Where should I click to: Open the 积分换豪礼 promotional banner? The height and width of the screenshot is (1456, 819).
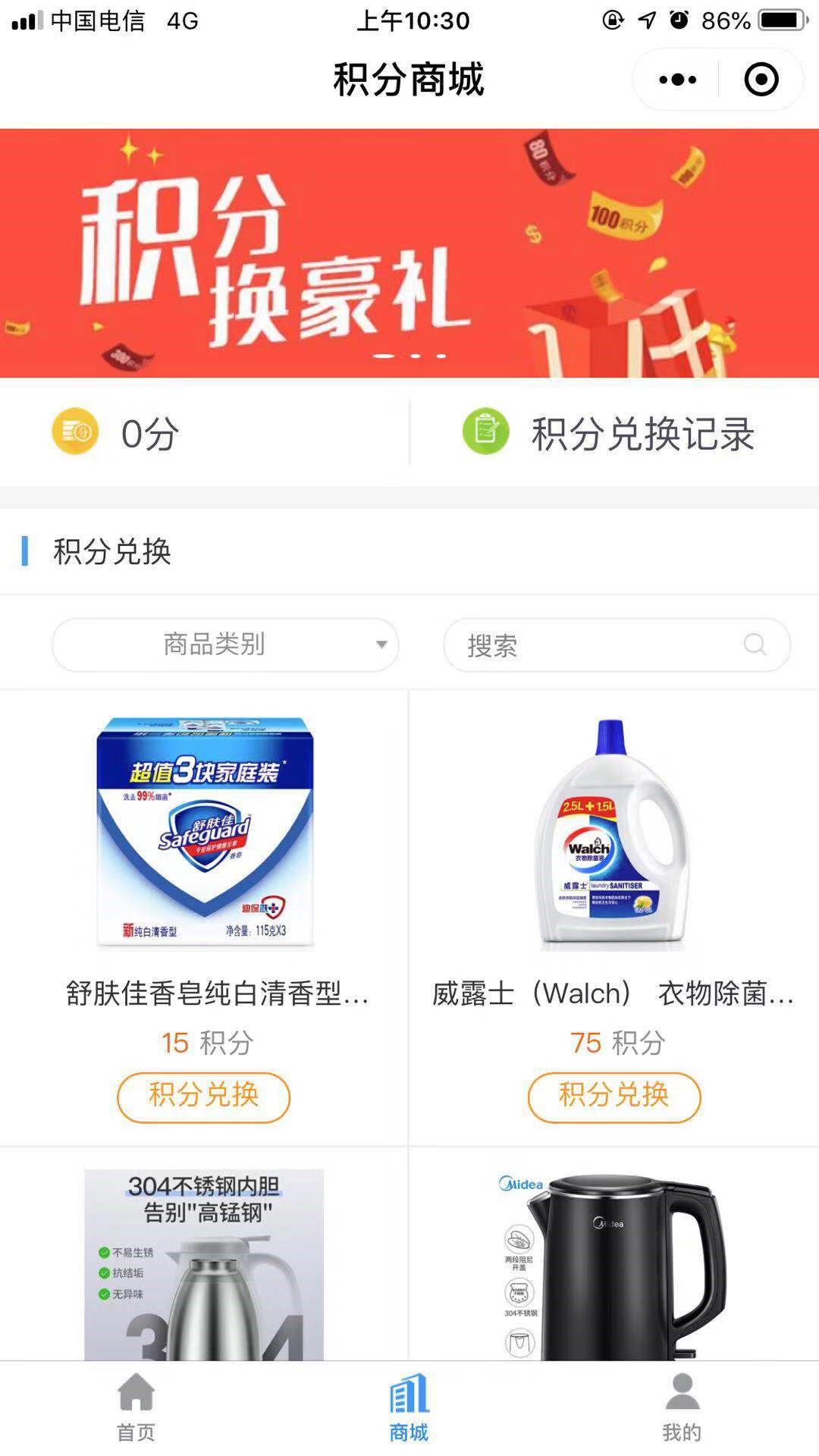tap(409, 253)
